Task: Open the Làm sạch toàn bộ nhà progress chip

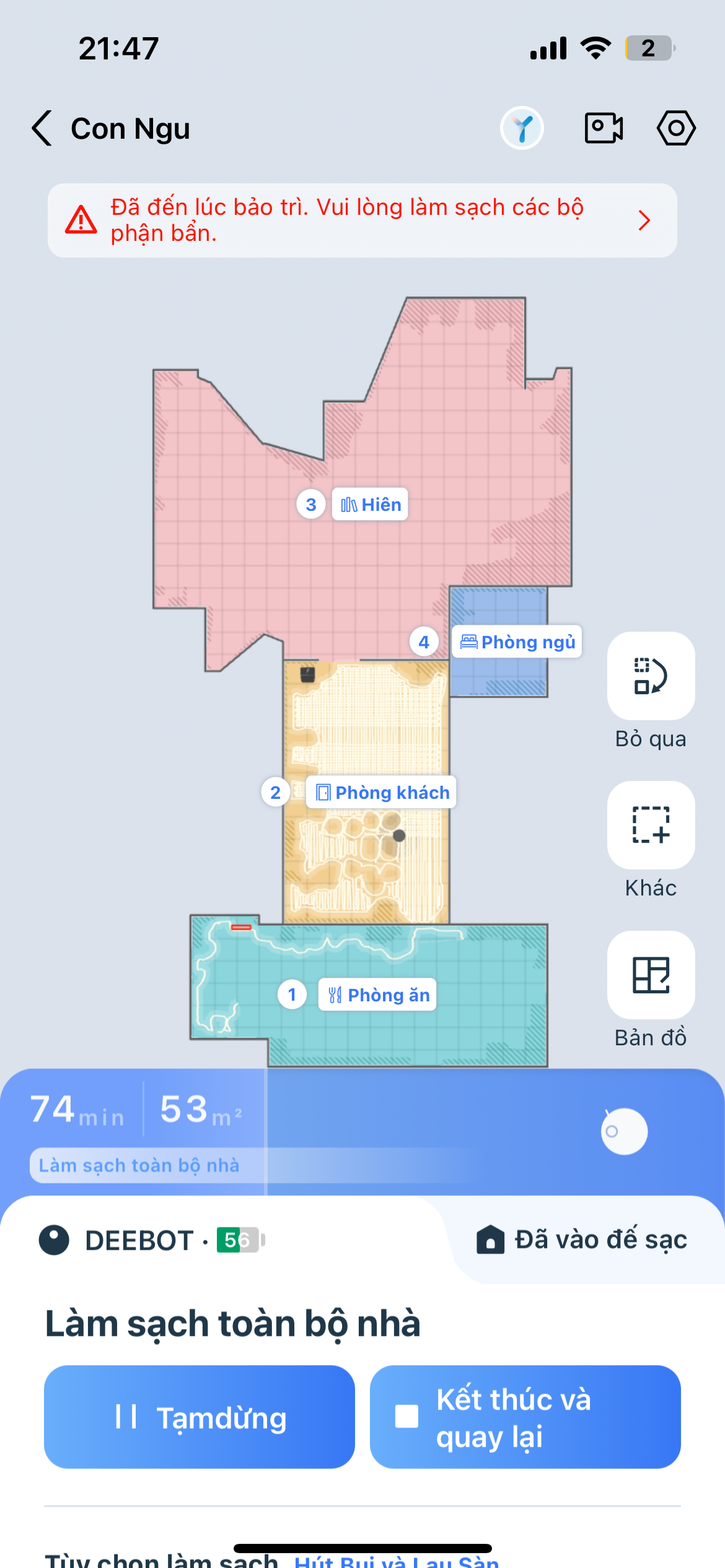Action: click(x=139, y=1165)
